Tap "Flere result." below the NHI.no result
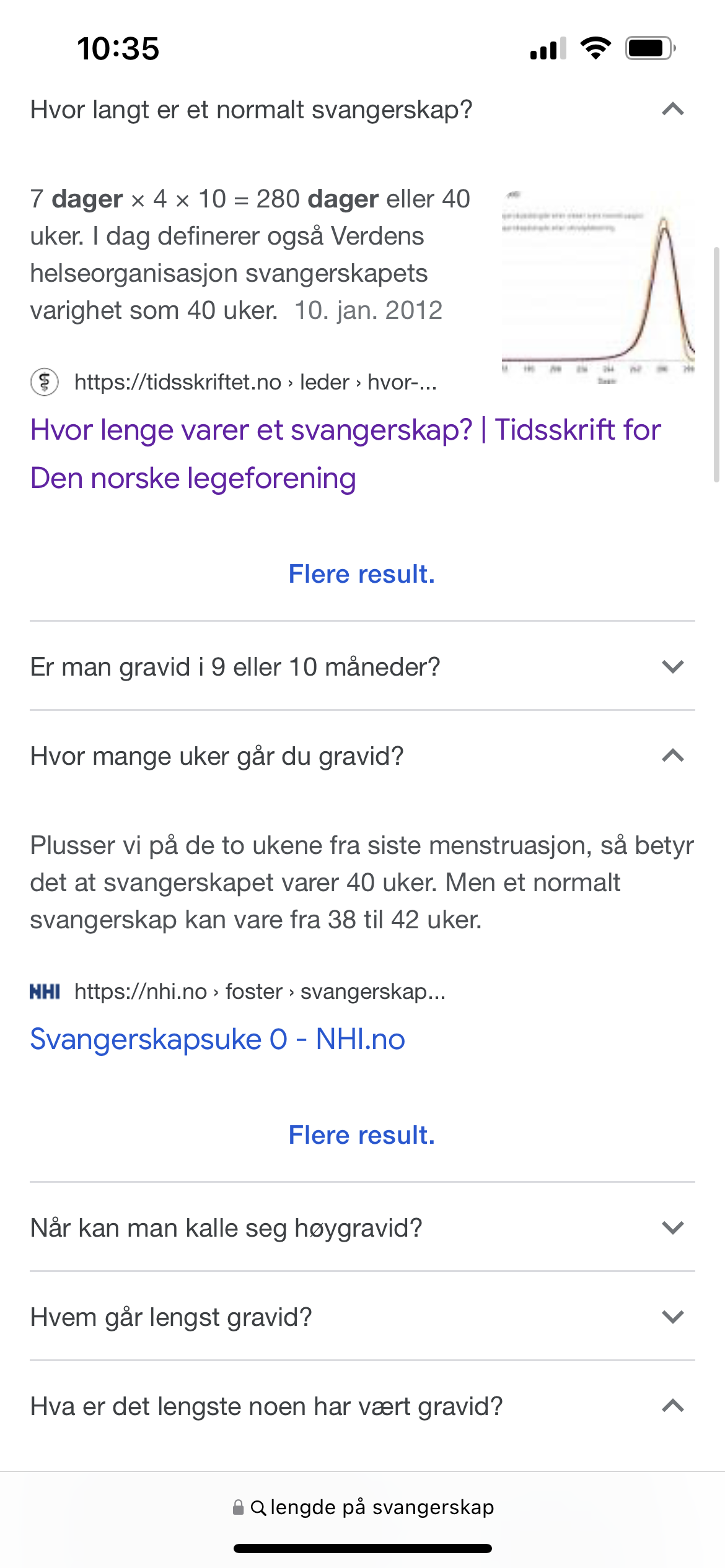The height and width of the screenshot is (1568, 725). [362, 1135]
